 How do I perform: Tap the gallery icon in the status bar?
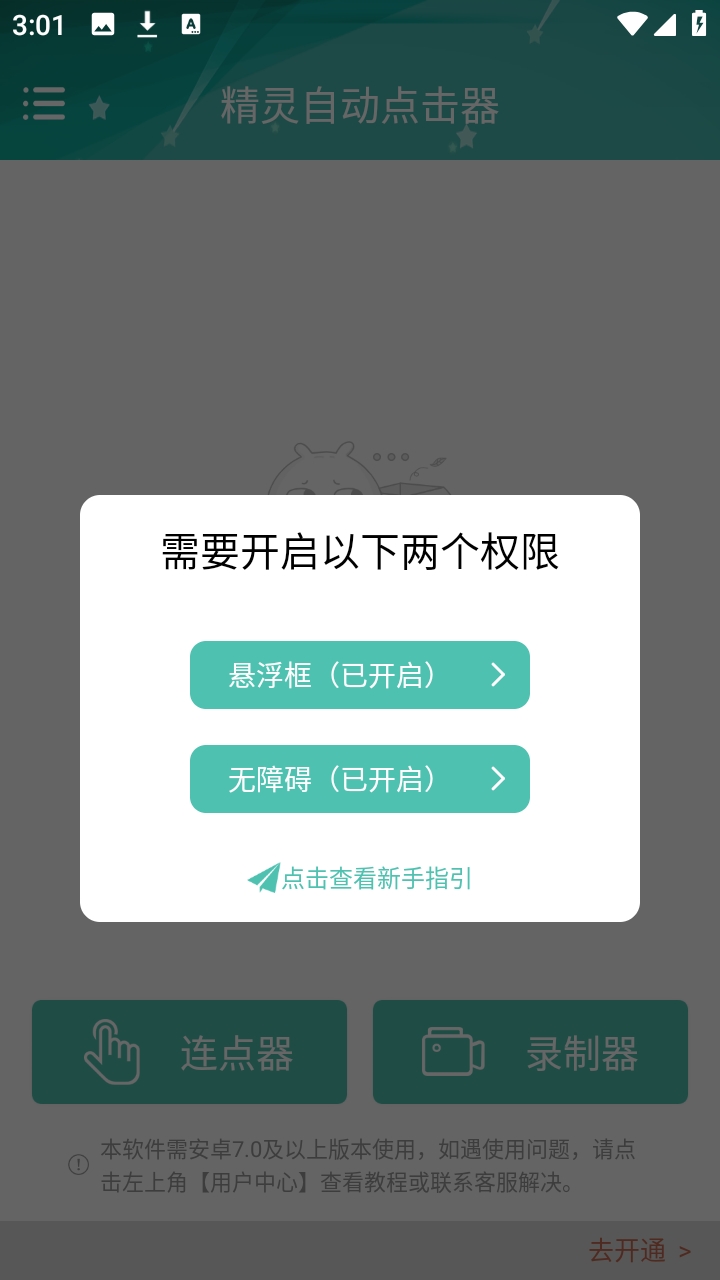[105, 25]
